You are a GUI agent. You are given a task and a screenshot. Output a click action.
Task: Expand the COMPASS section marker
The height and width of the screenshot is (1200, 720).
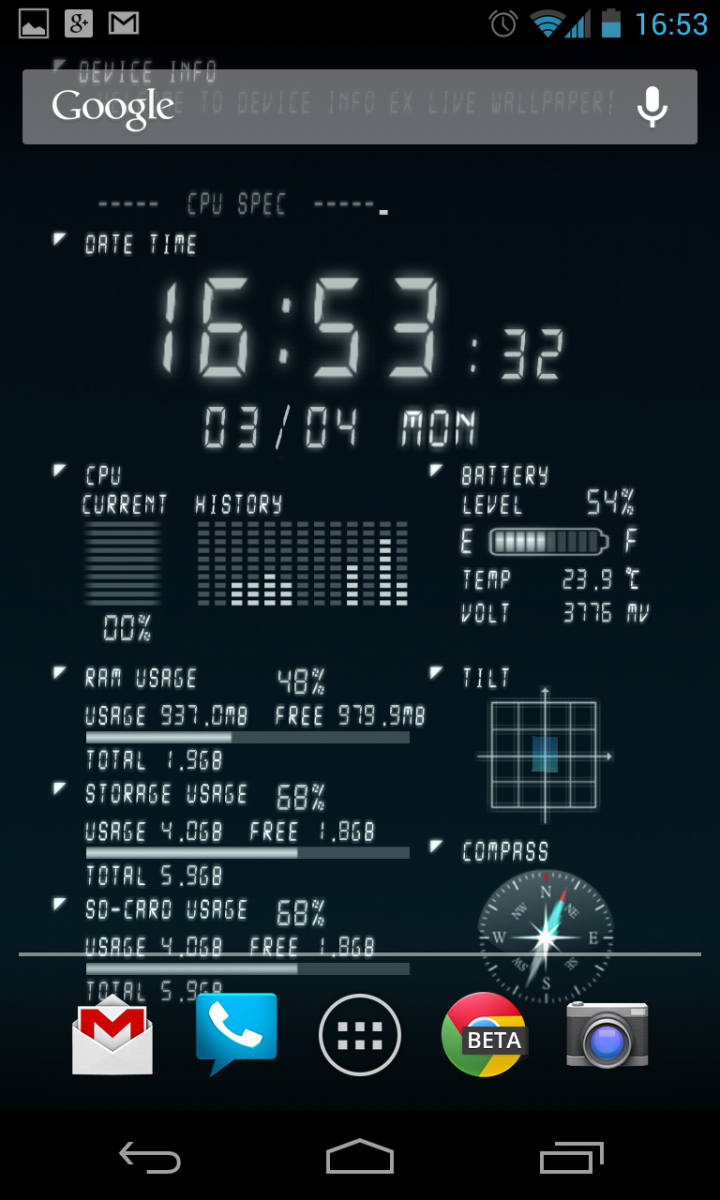pos(434,845)
